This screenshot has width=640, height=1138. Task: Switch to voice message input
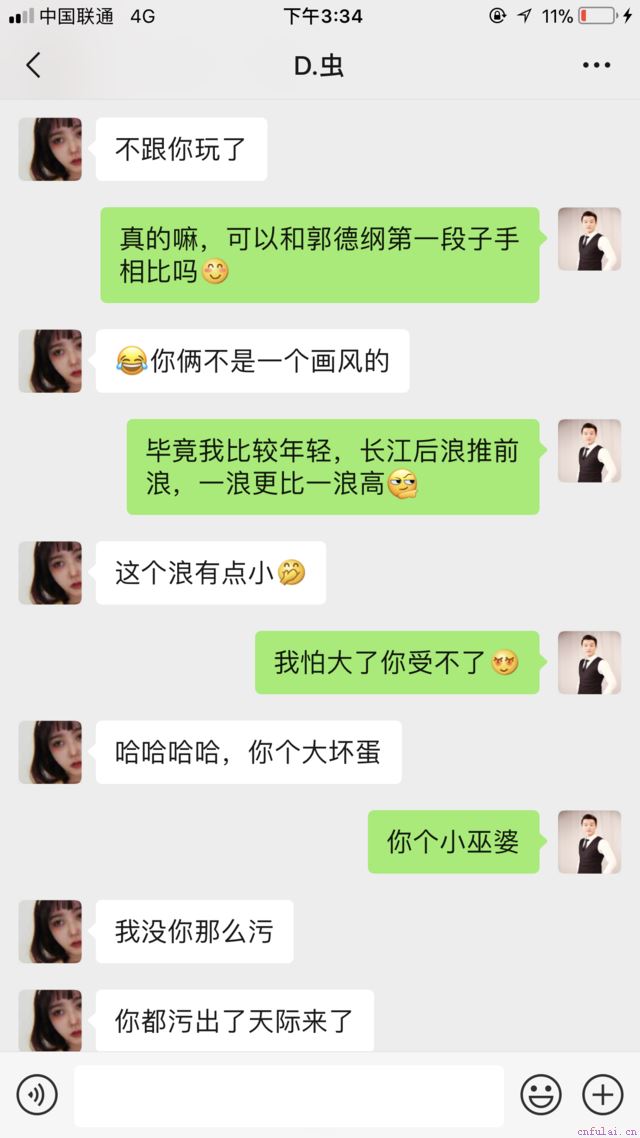click(37, 1095)
